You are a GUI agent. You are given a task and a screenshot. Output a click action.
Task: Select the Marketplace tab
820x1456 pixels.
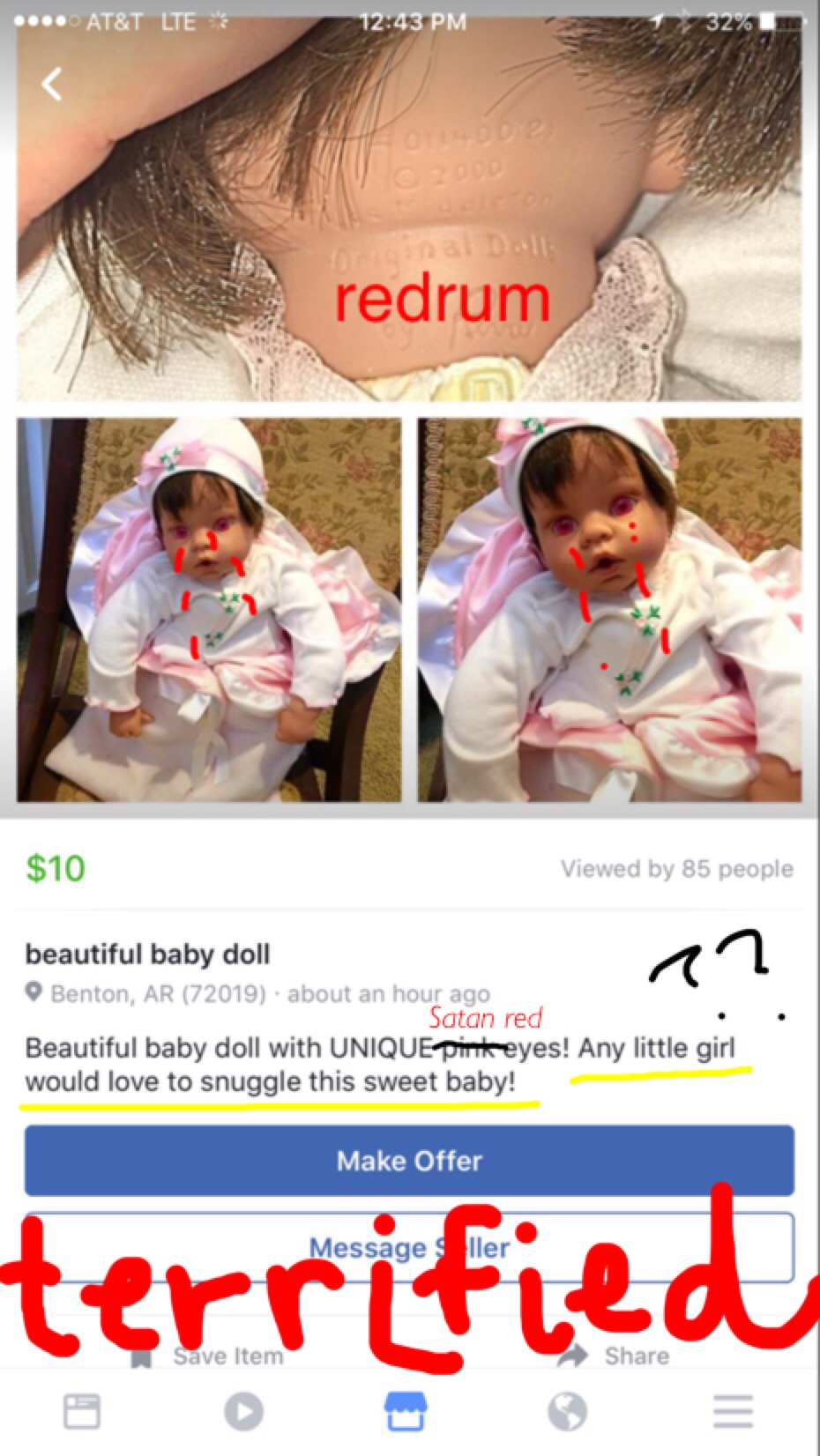coord(406,1412)
